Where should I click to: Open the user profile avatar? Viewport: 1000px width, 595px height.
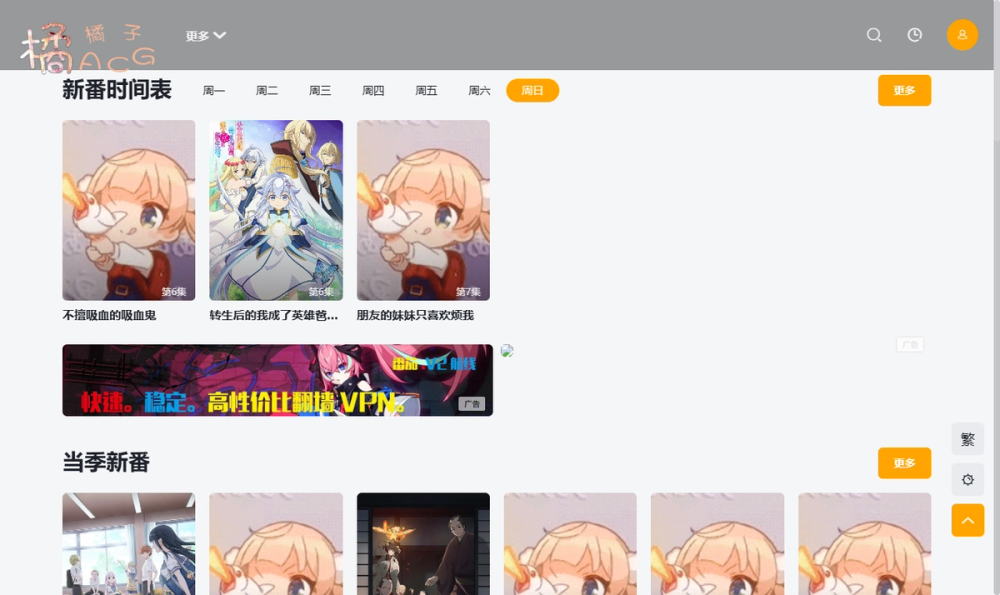click(962, 35)
